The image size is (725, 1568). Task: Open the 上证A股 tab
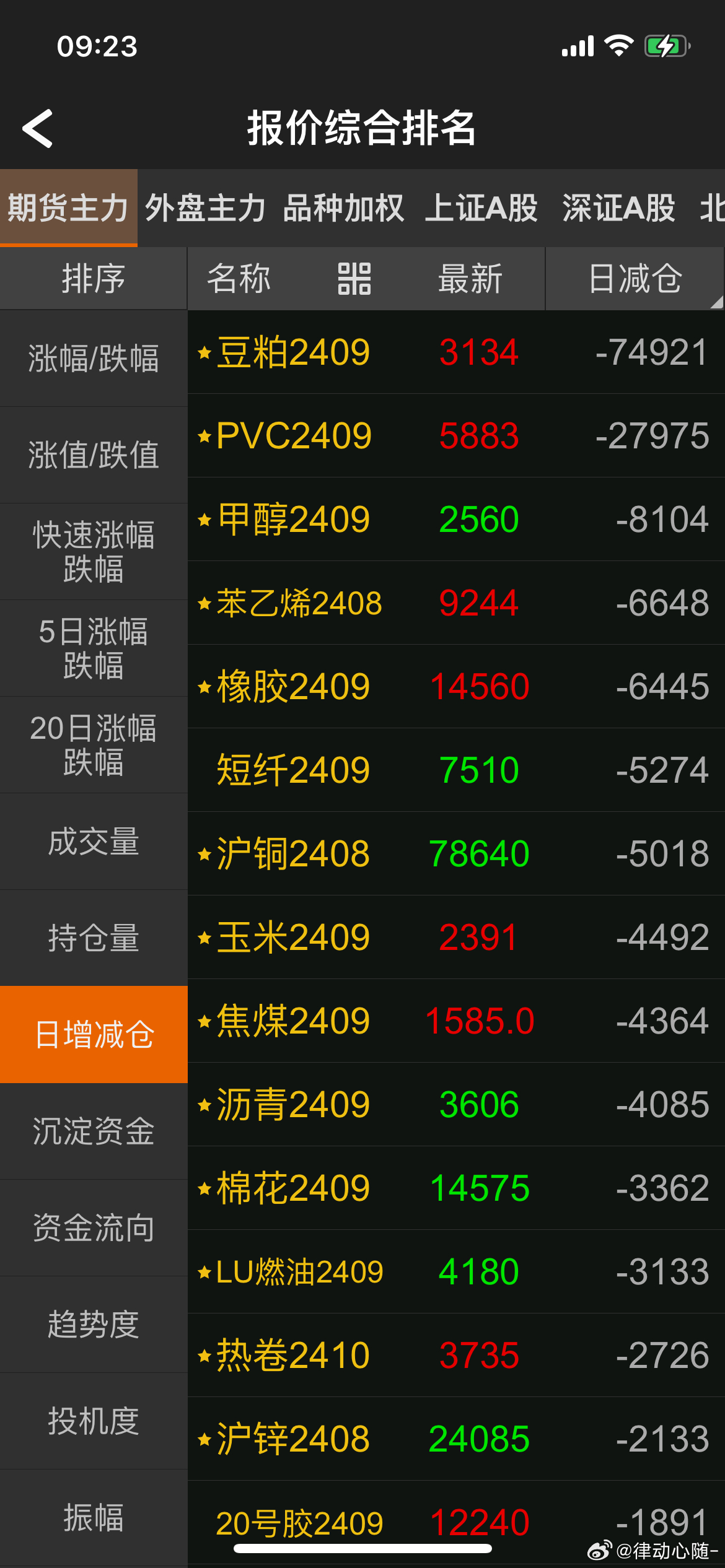(x=481, y=208)
